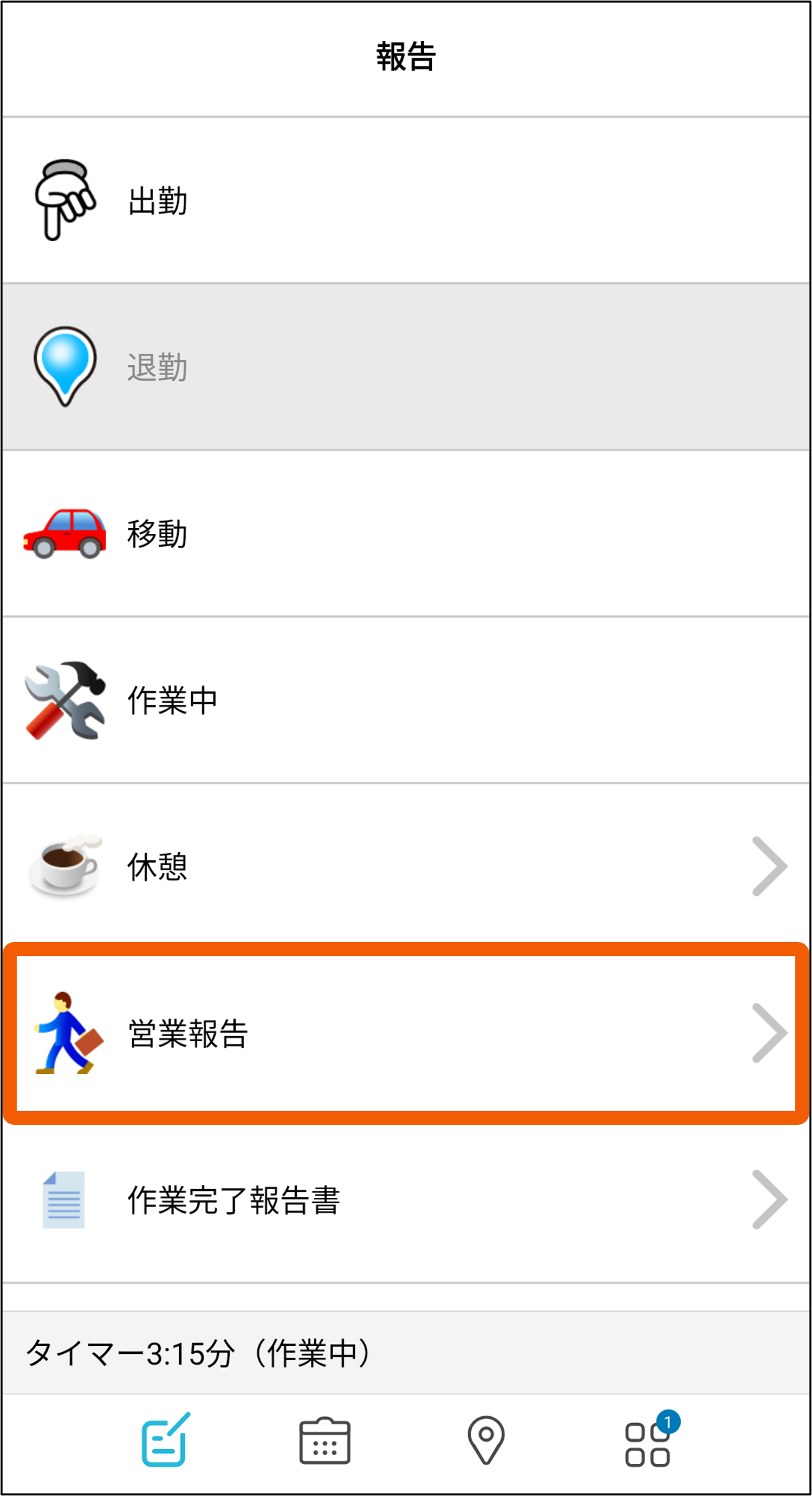
Task: Report 出勤 clock-in
Action: [405, 200]
